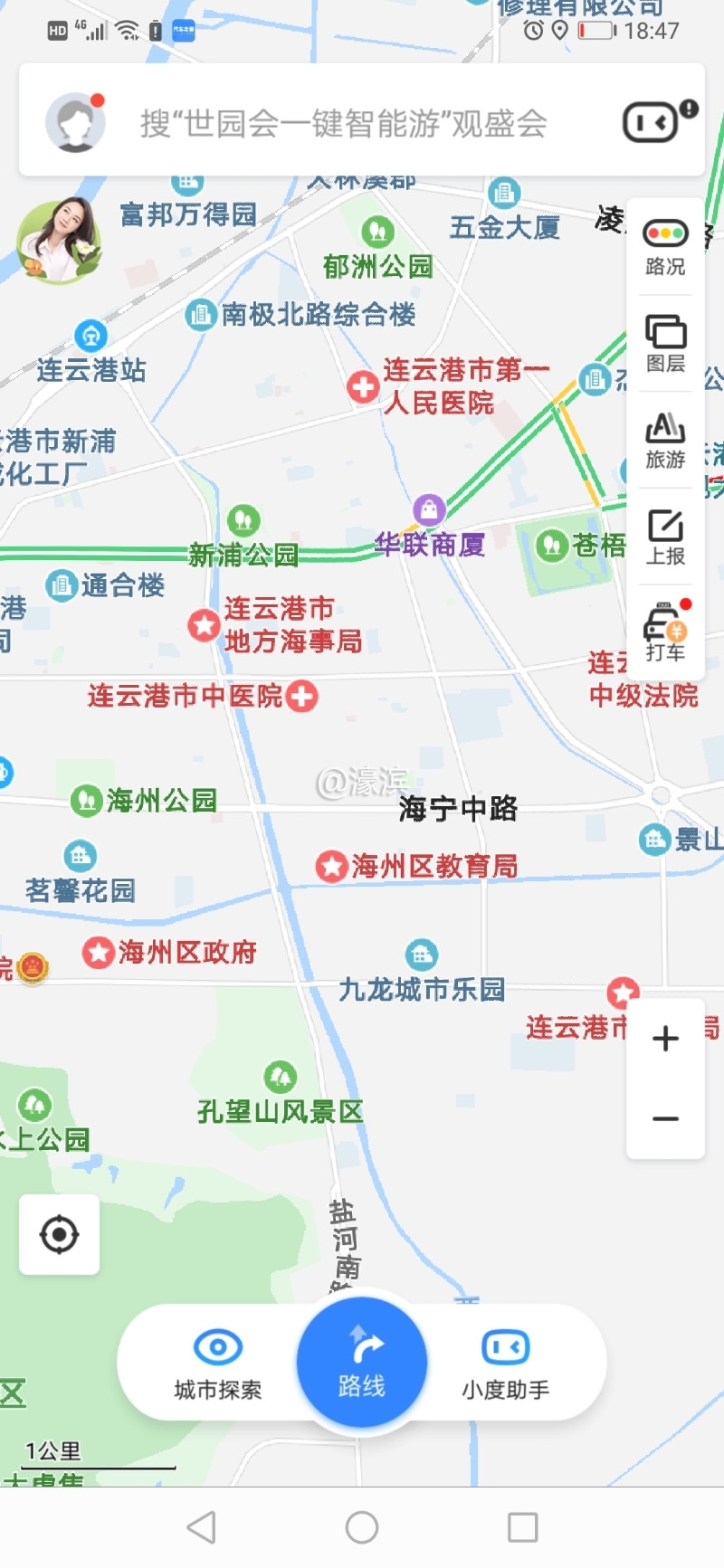Open the 打车 taxi hailing service
Screen dimensions: 724x1568
[663, 632]
